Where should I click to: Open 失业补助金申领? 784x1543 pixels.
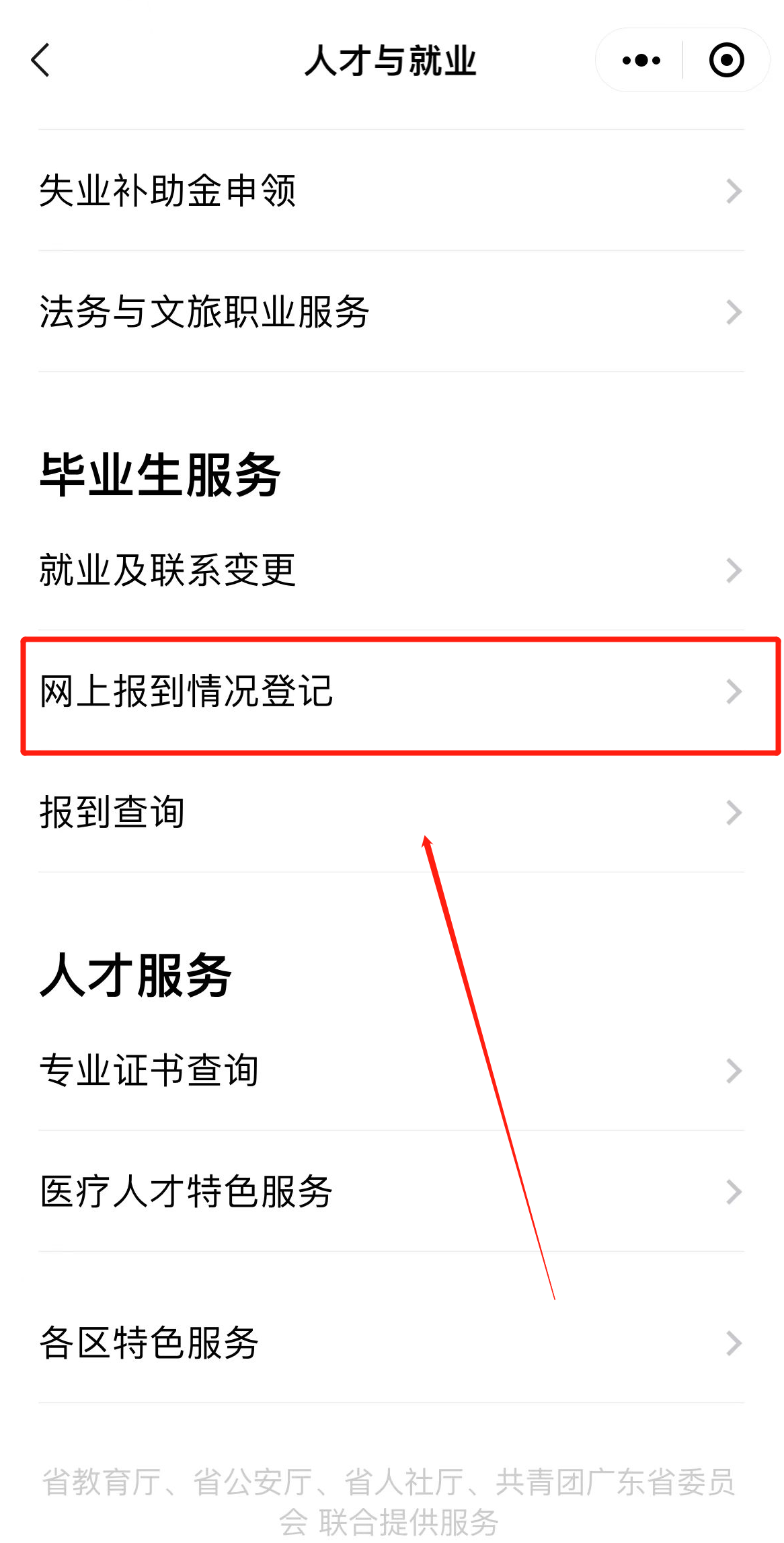point(391,191)
